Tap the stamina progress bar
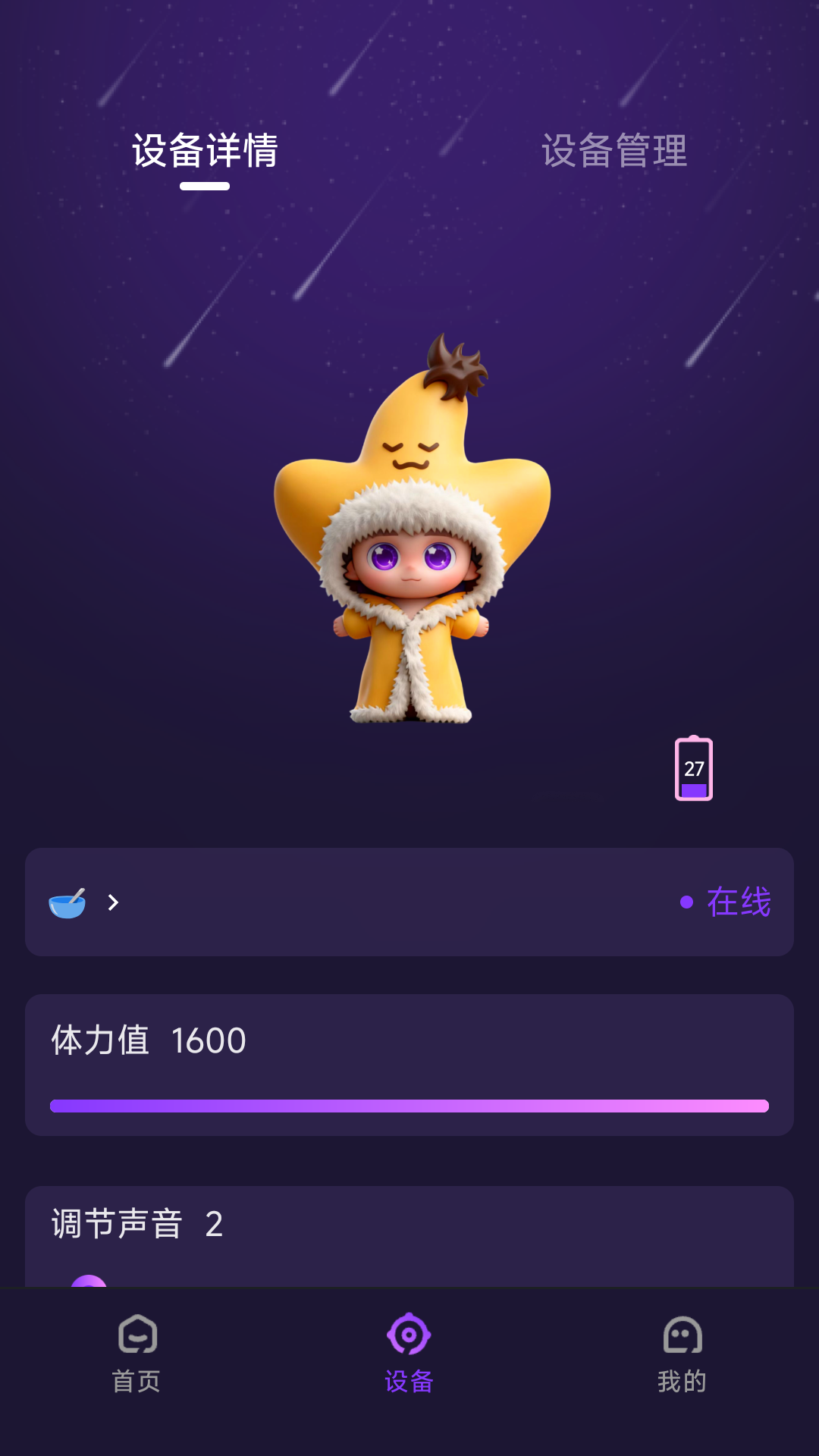This screenshot has width=819, height=1456. pyautogui.click(x=409, y=1106)
